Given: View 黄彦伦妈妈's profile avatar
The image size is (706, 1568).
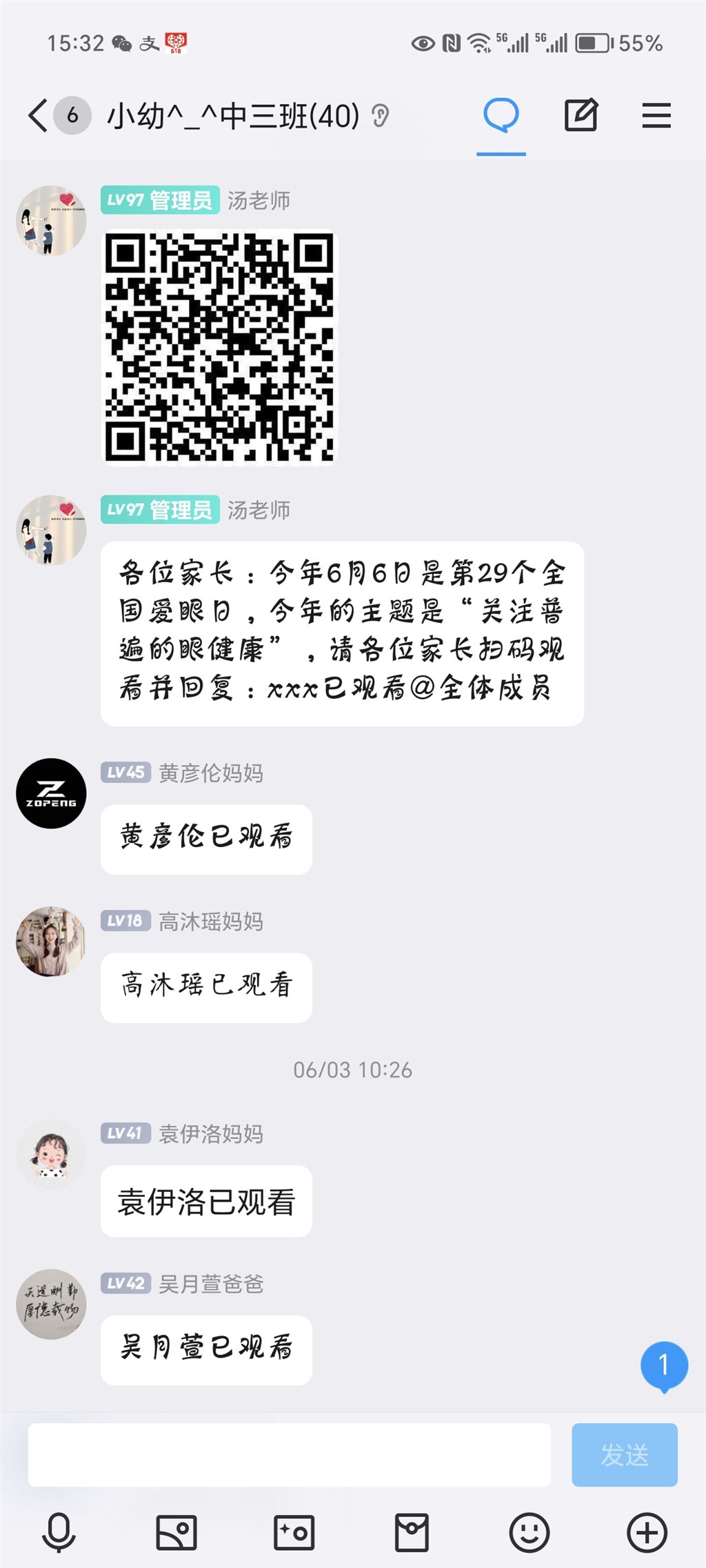Looking at the screenshot, I should click(x=51, y=793).
